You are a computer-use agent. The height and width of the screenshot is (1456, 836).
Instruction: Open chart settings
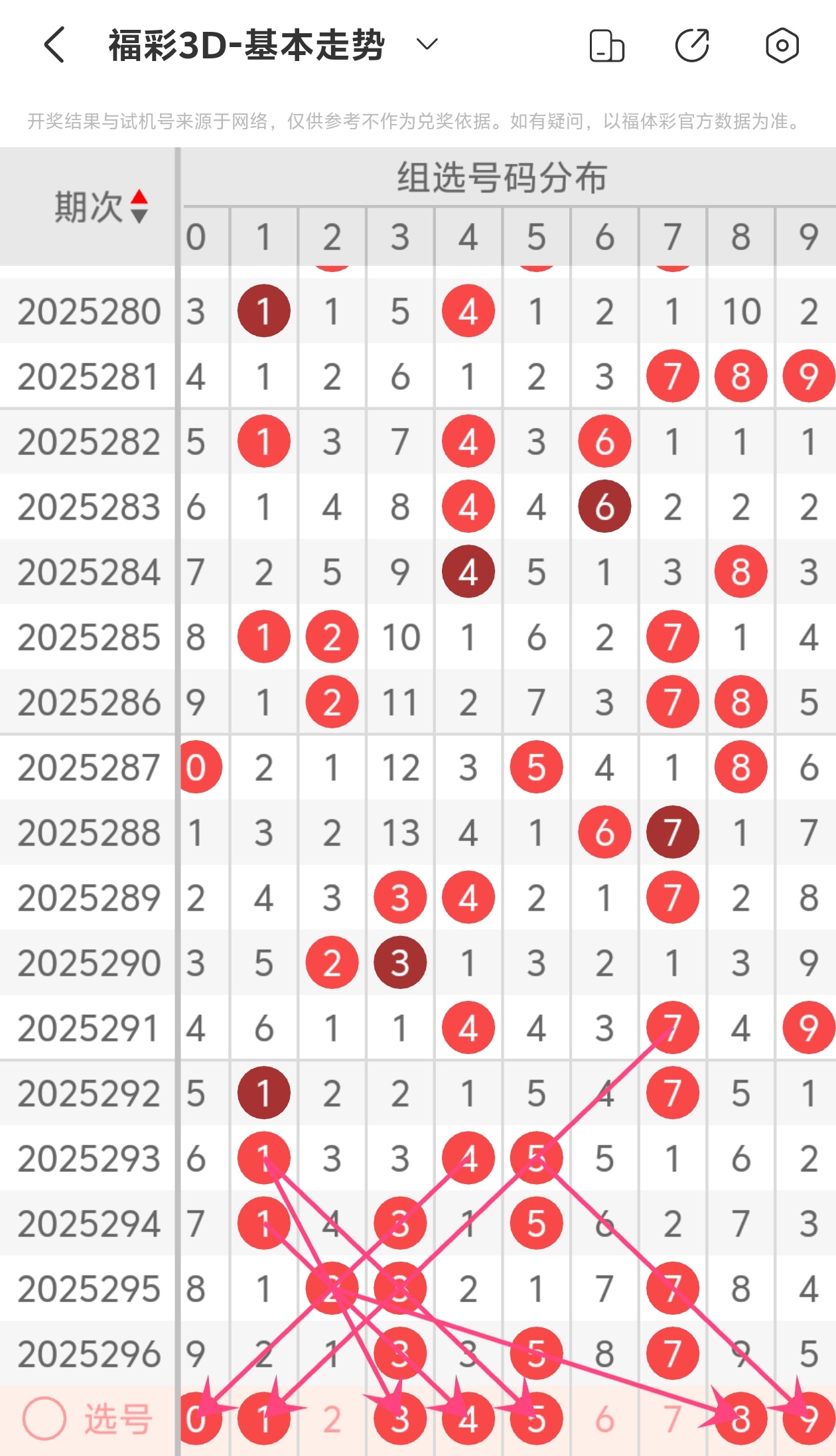pos(782,46)
